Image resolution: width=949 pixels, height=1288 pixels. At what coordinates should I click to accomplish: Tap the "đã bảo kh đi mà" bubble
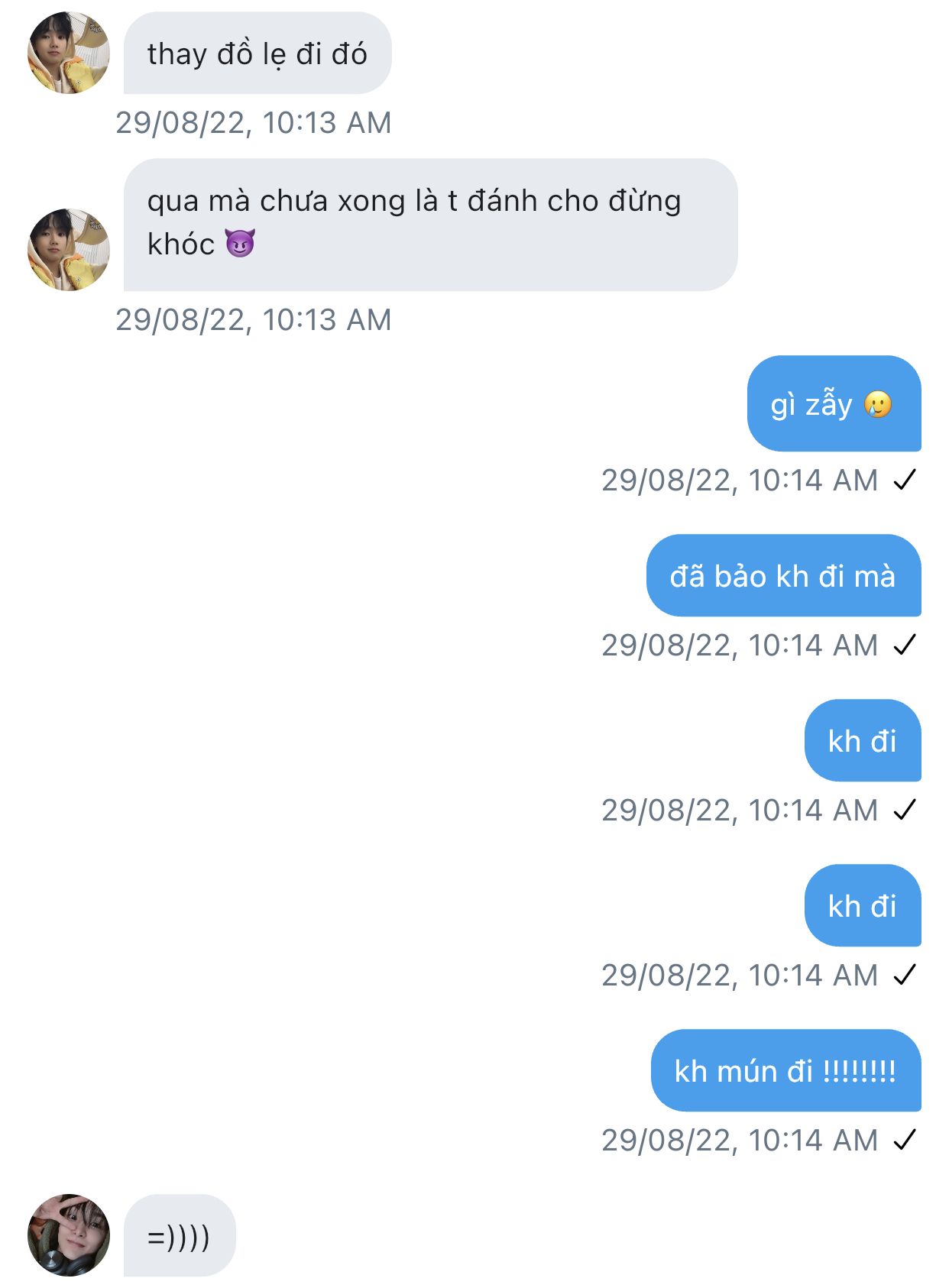[782, 575]
